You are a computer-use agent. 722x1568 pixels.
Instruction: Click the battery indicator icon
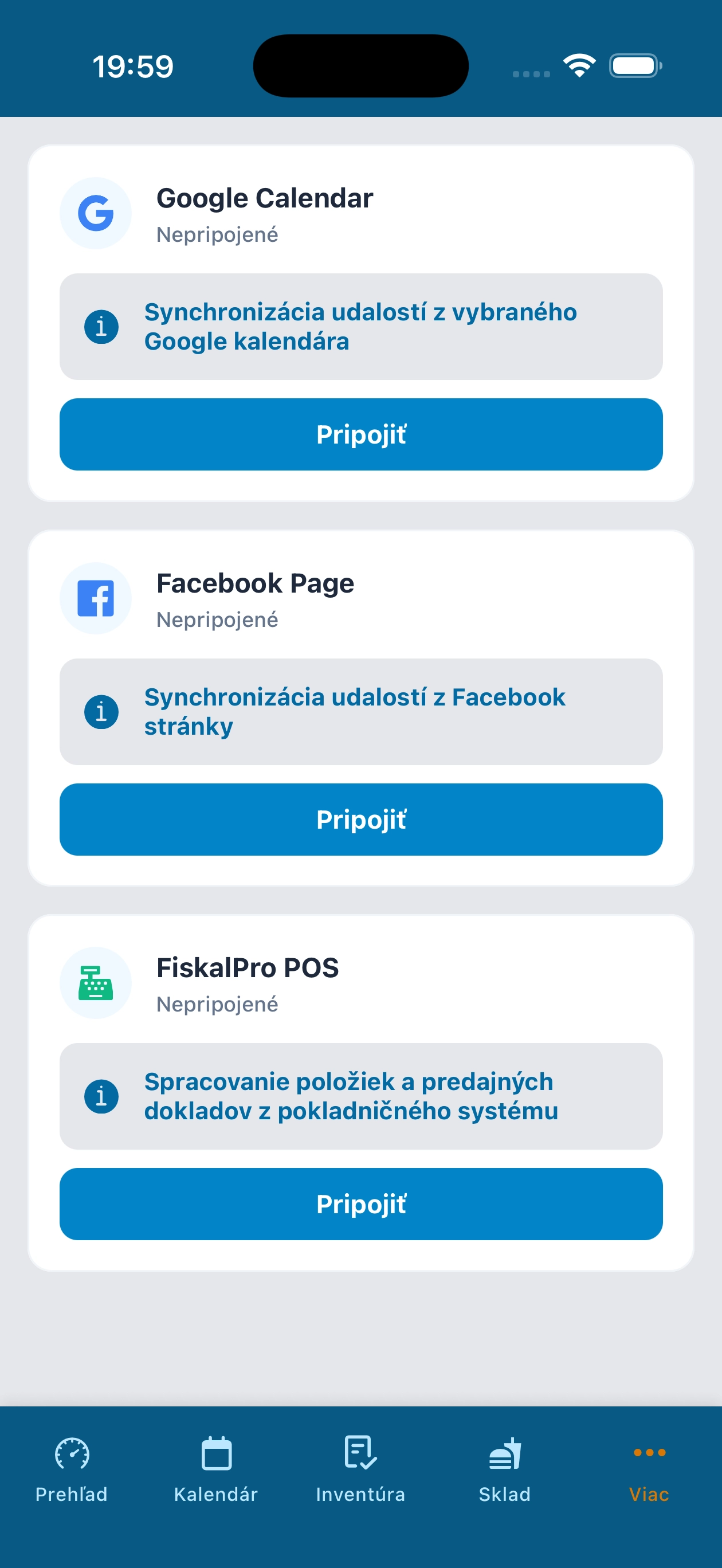point(634,65)
